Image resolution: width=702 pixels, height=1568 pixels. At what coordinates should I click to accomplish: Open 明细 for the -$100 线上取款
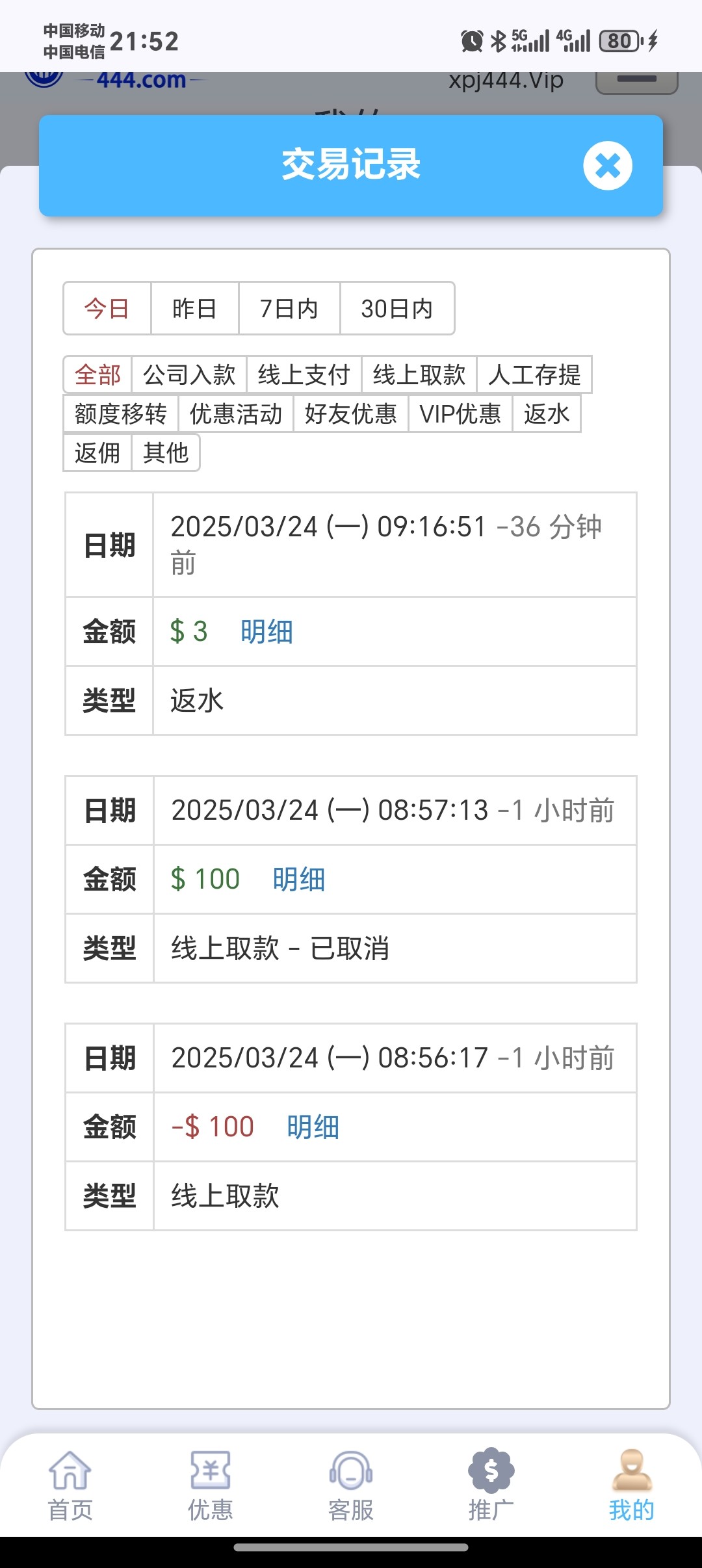click(313, 1127)
